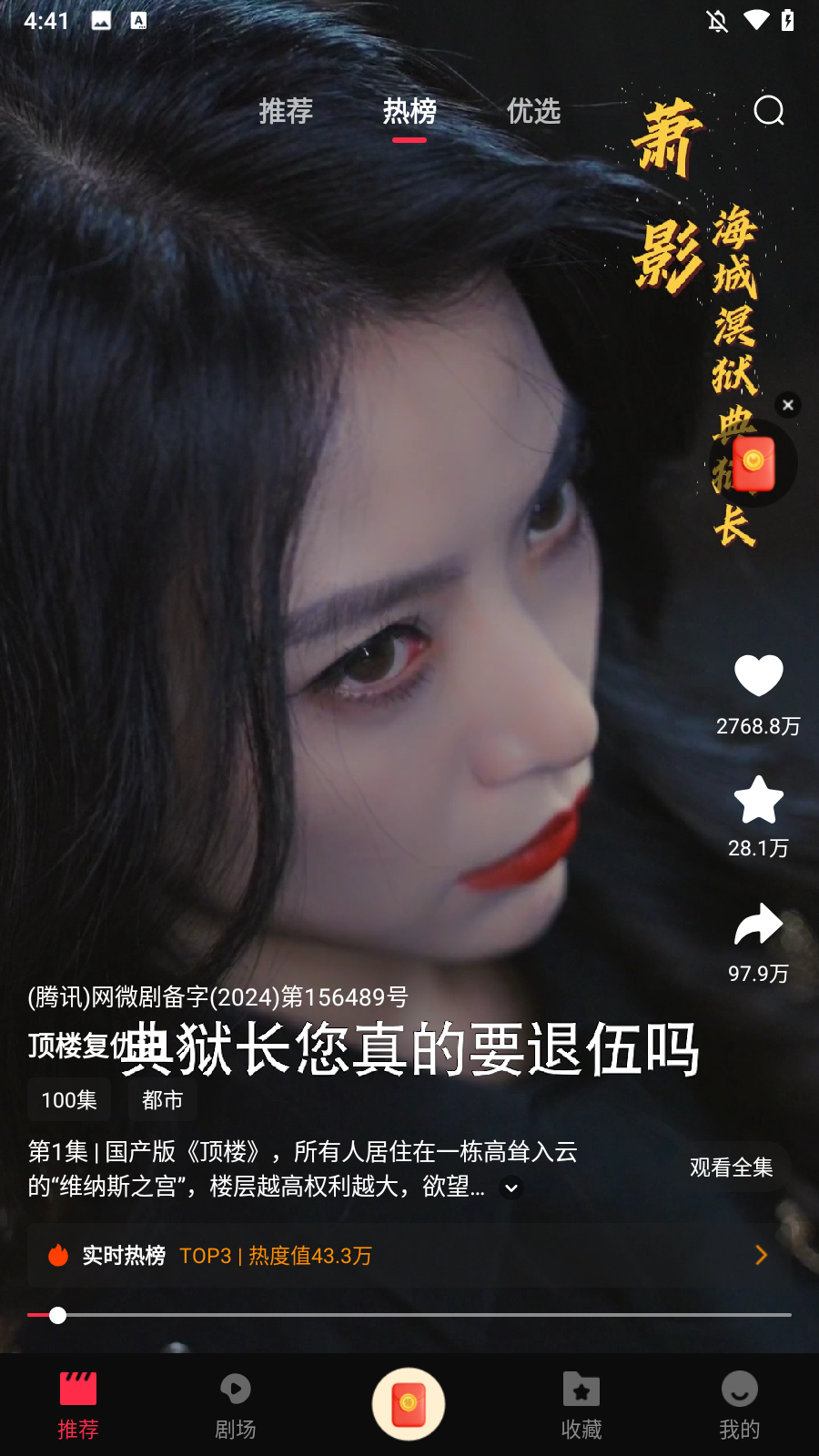Open the 实时热榜 TOP3 ranking row
The height and width of the screenshot is (1456, 819).
[x=409, y=1256]
